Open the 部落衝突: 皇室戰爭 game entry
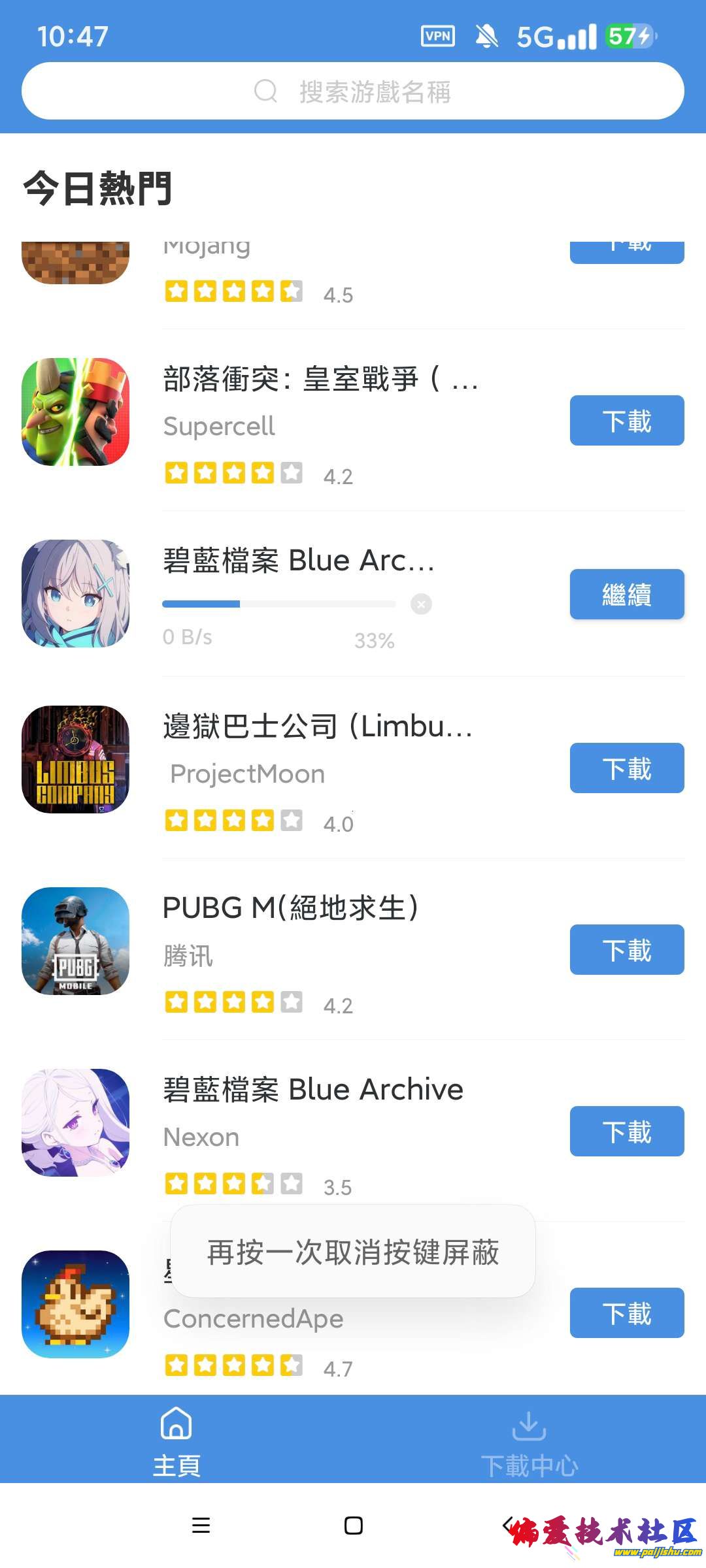 pos(320,379)
